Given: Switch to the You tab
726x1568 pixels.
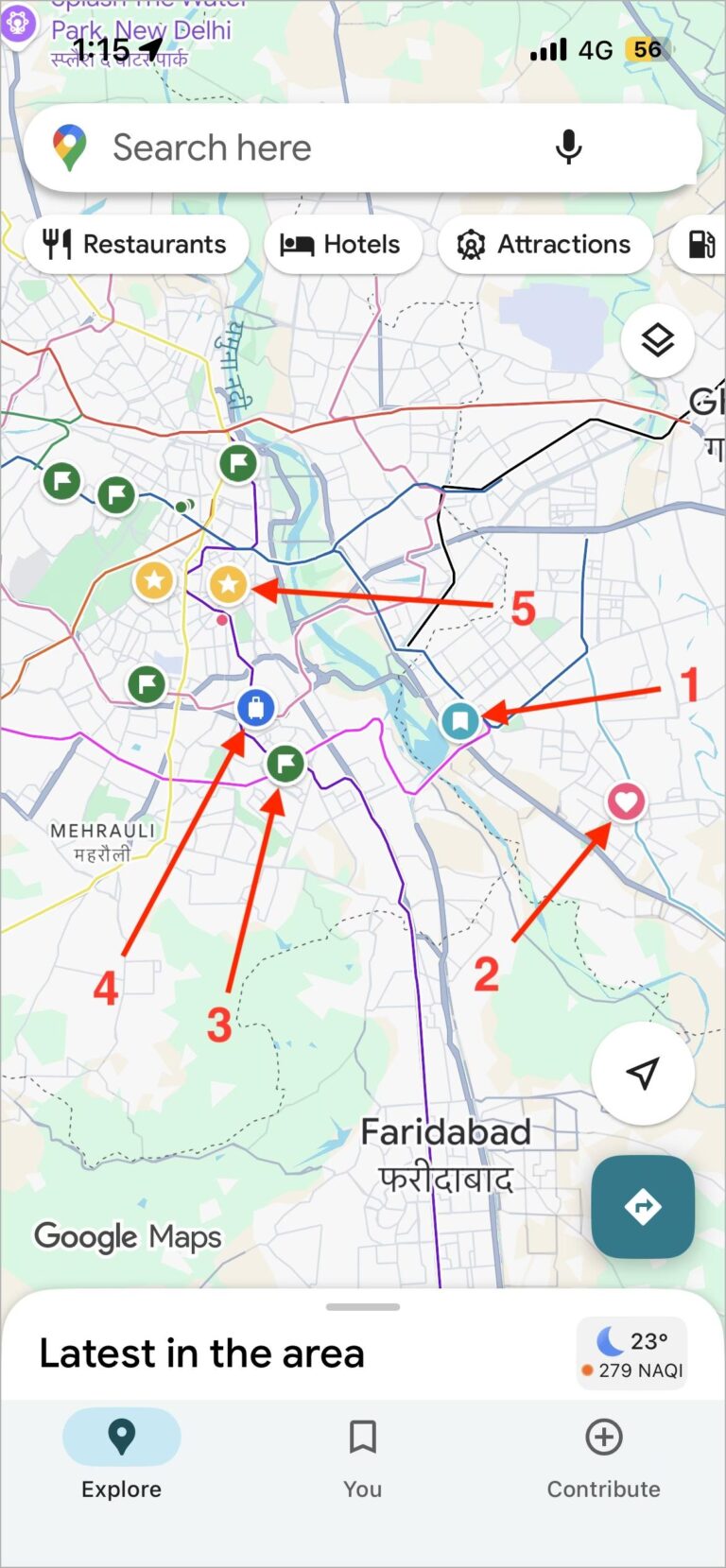Looking at the screenshot, I should tap(363, 1458).
